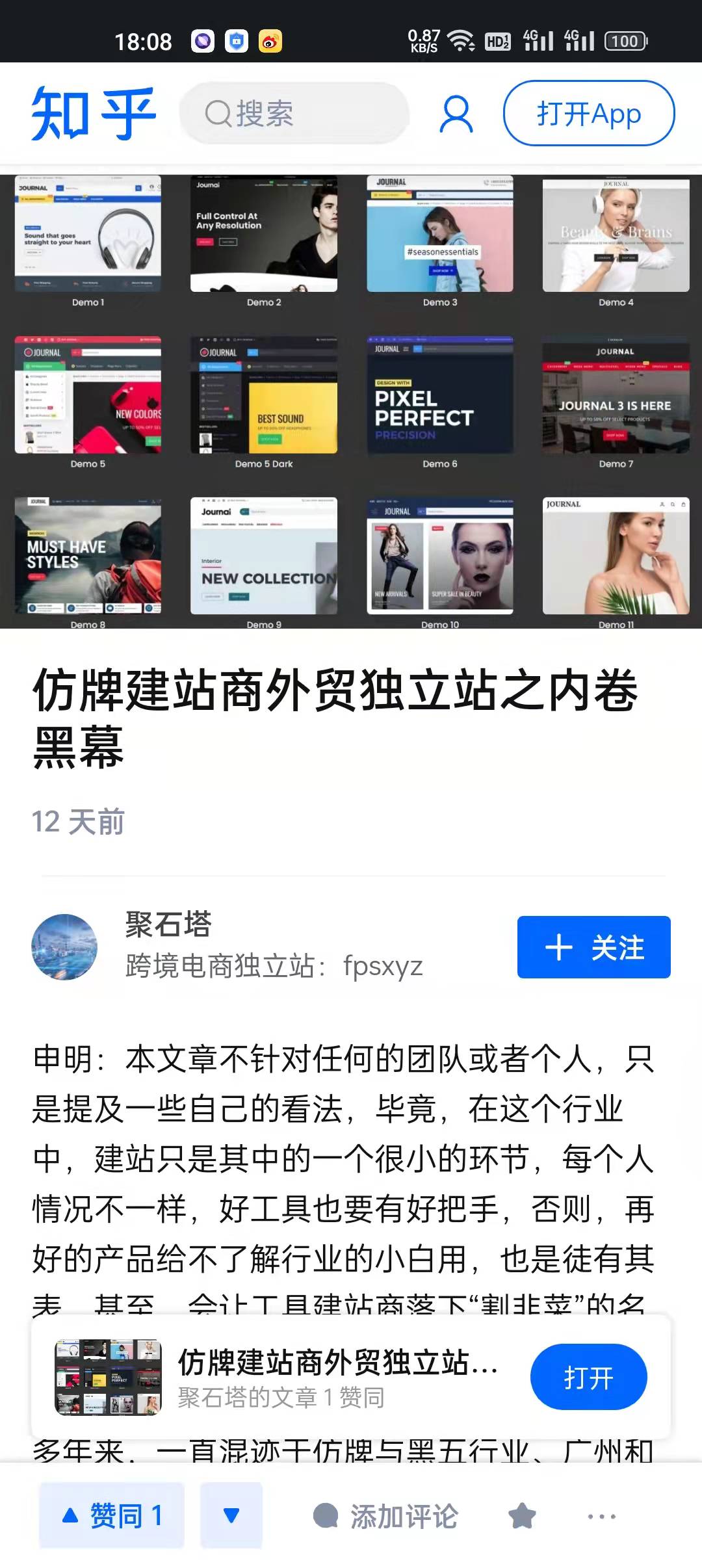The height and width of the screenshot is (1568, 702).
Task: Tap 打开 in the article banner
Action: coord(588,1378)
